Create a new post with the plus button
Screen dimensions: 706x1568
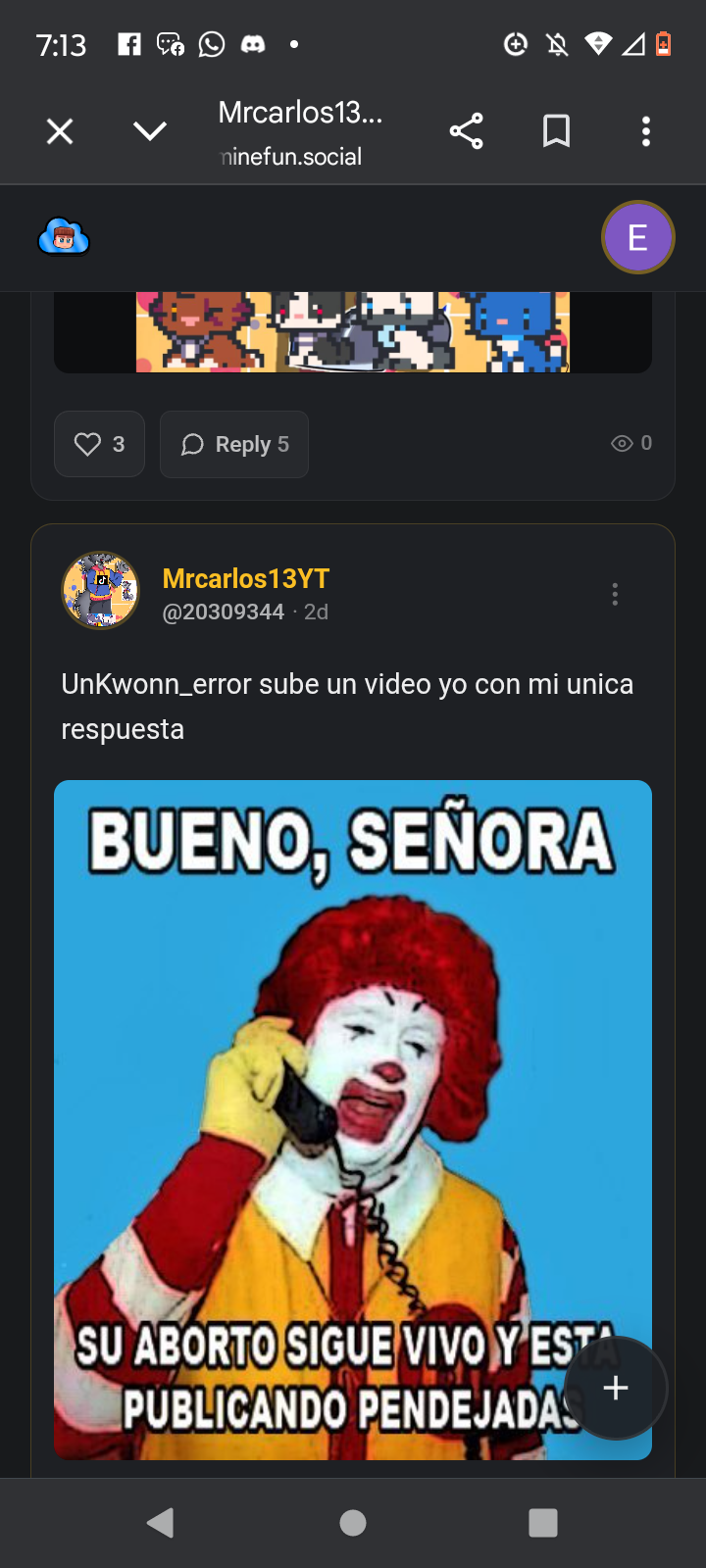pos(616,1388)
